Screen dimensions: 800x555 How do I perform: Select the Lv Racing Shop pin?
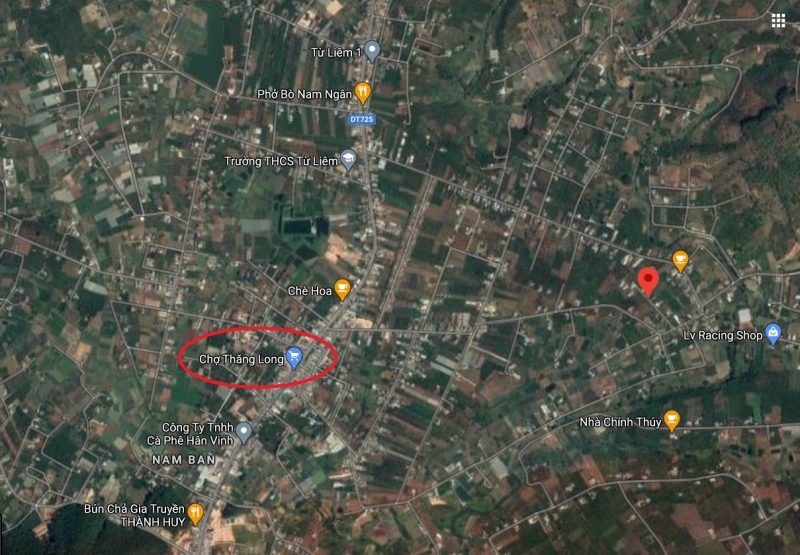[773, 334]
